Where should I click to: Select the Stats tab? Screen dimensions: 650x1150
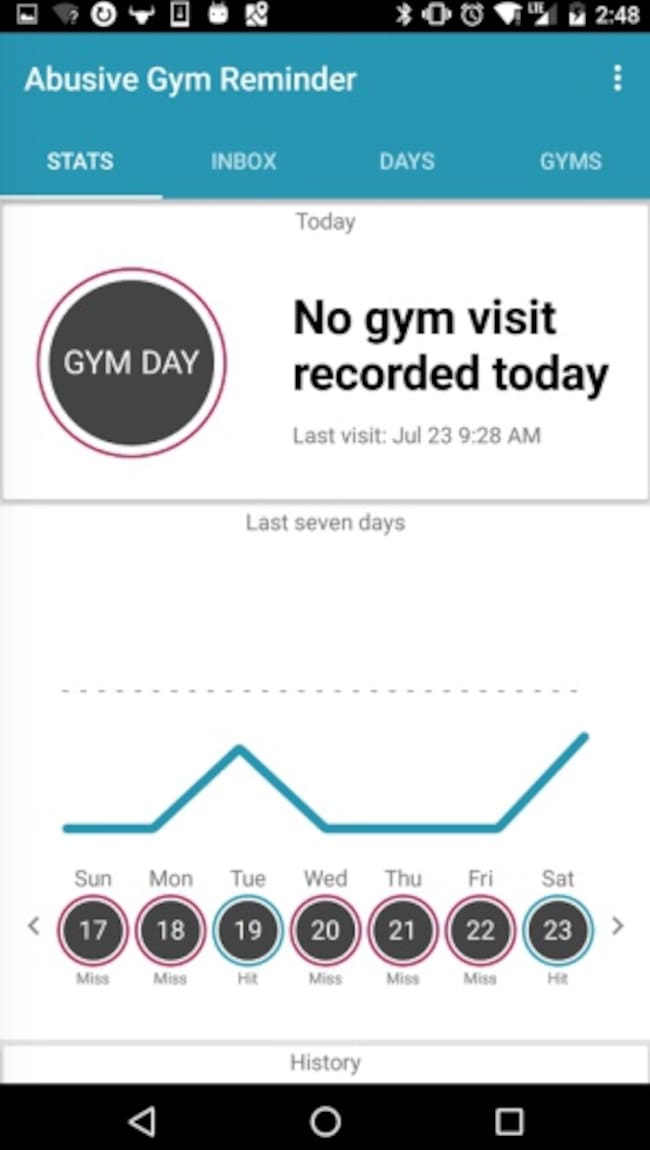pyautogui.click(x=80, y=161)
